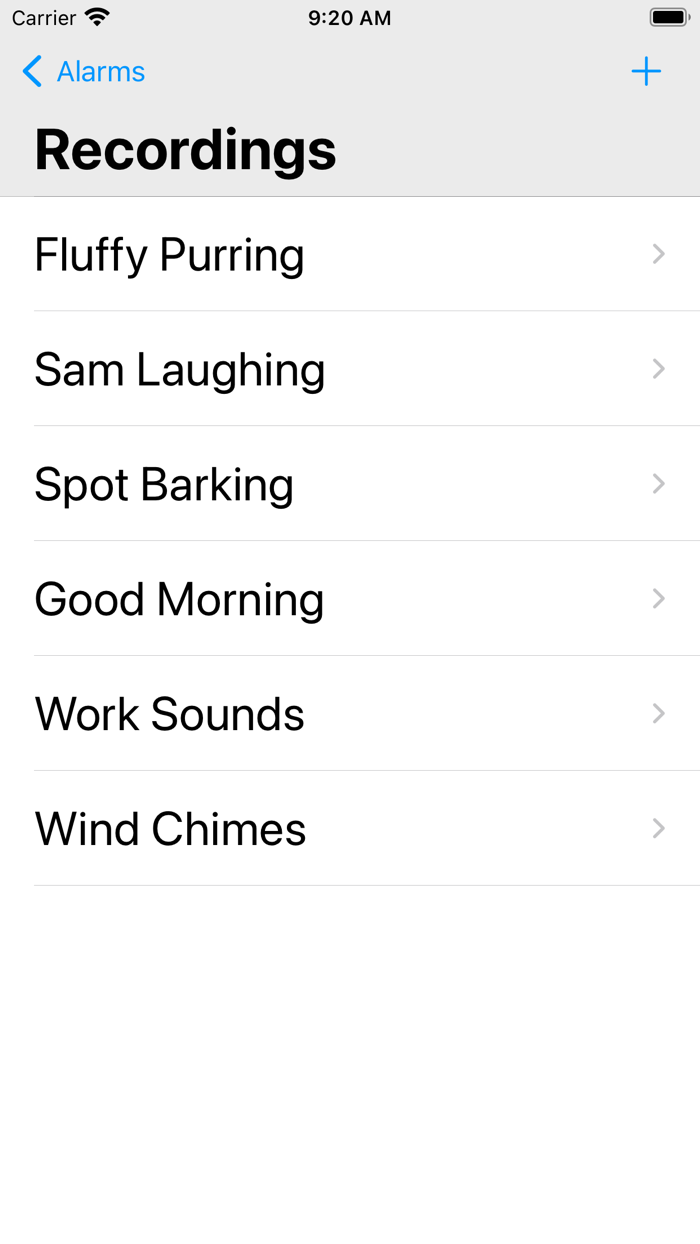
Task: Select the Sam Laughing recording
Action: tap(350, 370)
